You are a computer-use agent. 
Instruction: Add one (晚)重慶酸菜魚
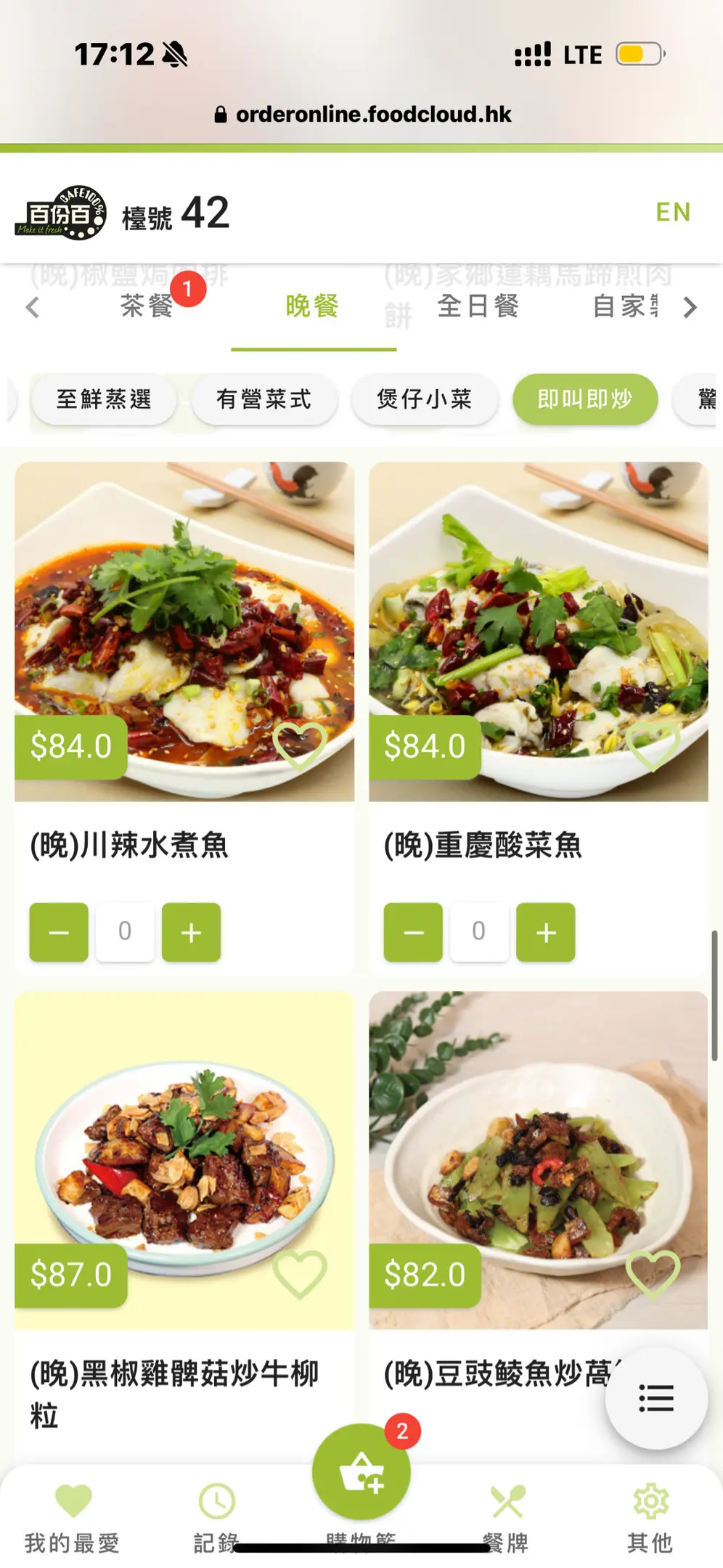click(545, 932)
